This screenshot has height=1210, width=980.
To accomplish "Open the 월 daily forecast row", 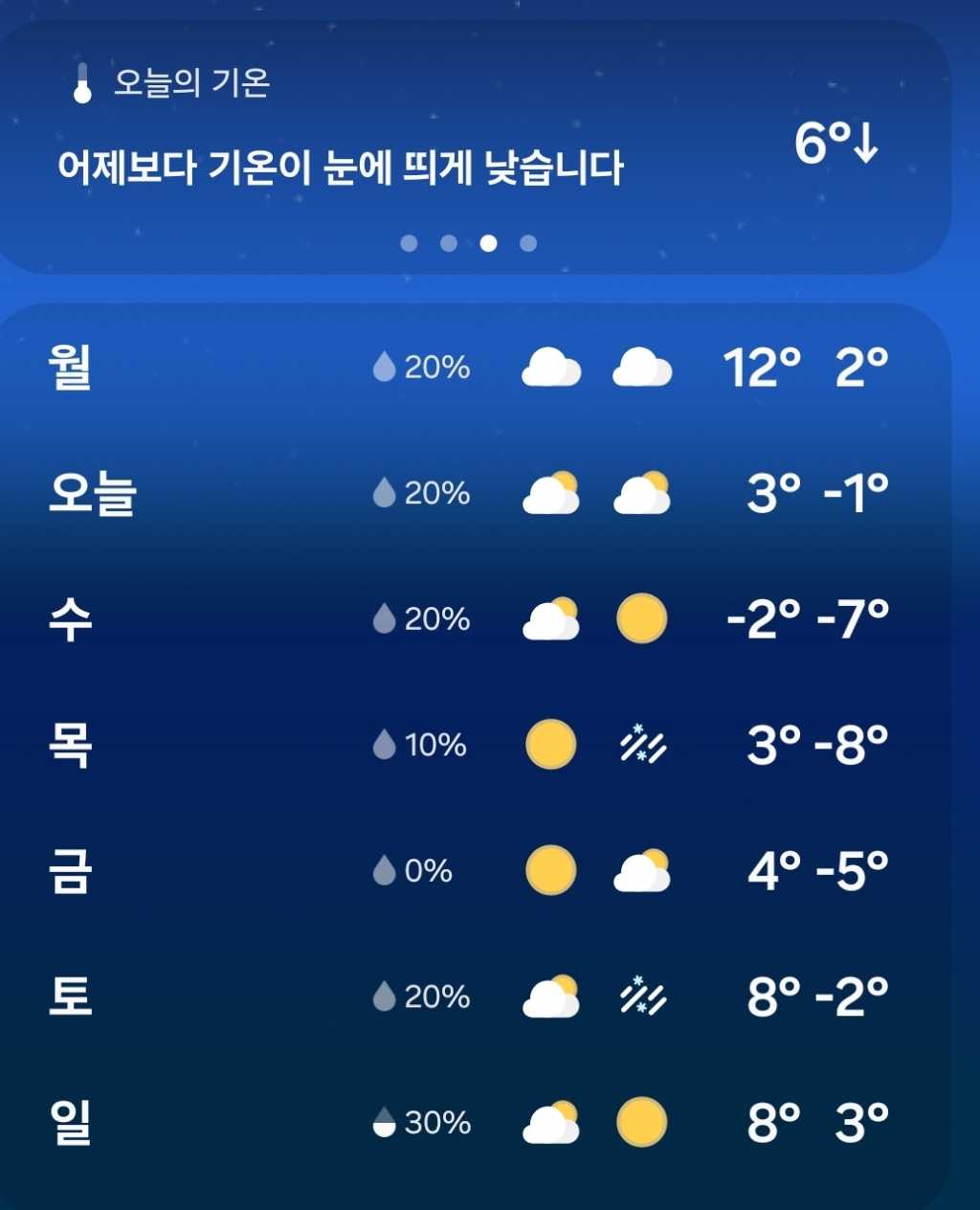I will click(469, 367).
